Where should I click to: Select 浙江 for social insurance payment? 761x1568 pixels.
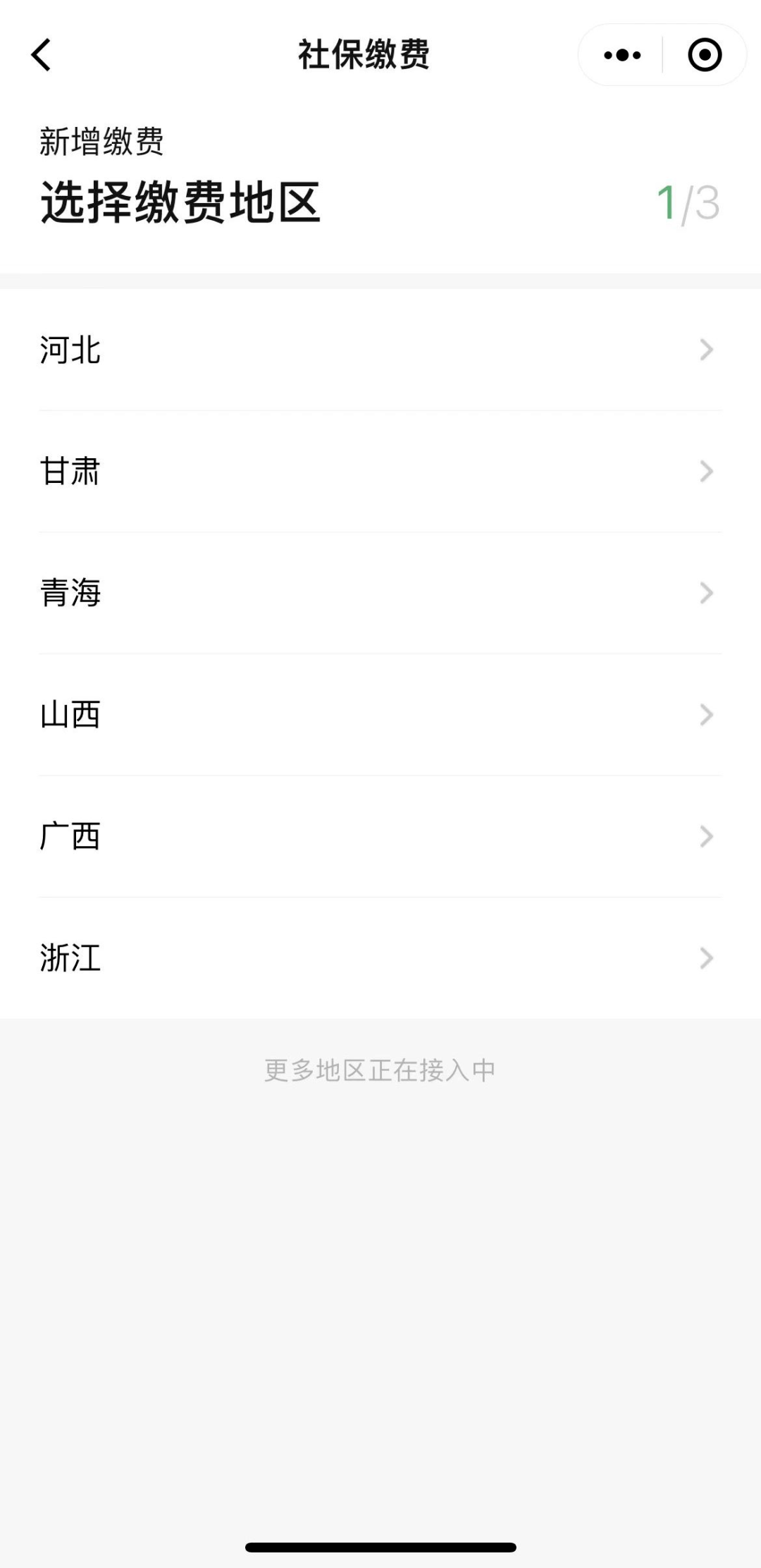[x=380, y=958]
